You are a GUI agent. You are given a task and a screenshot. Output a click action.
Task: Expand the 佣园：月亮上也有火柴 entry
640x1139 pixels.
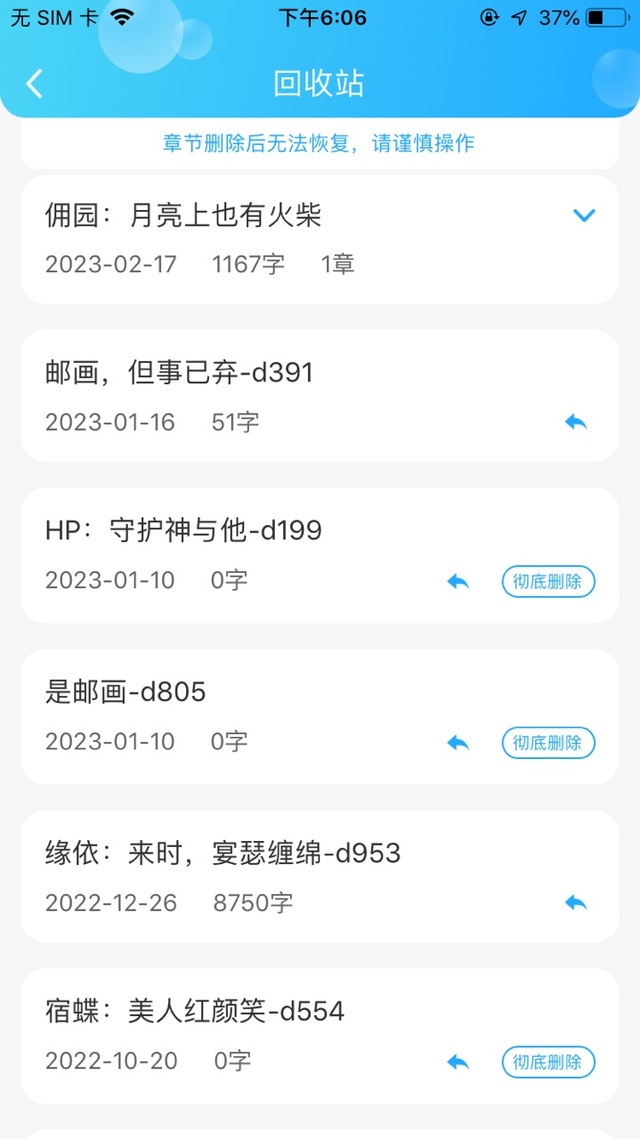pos(584,215)
